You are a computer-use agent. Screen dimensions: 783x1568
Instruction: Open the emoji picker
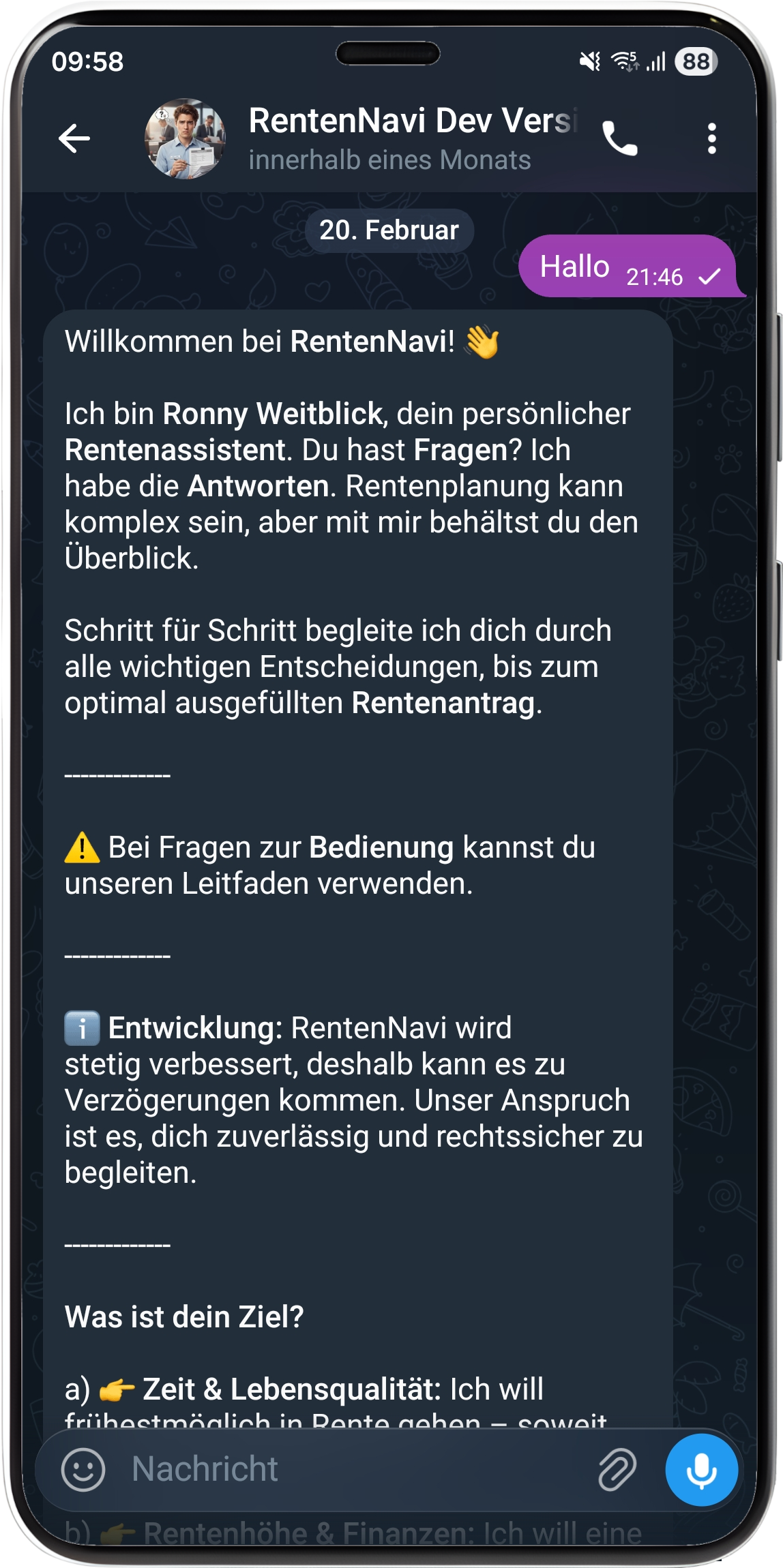click(x=83, y=1469)
